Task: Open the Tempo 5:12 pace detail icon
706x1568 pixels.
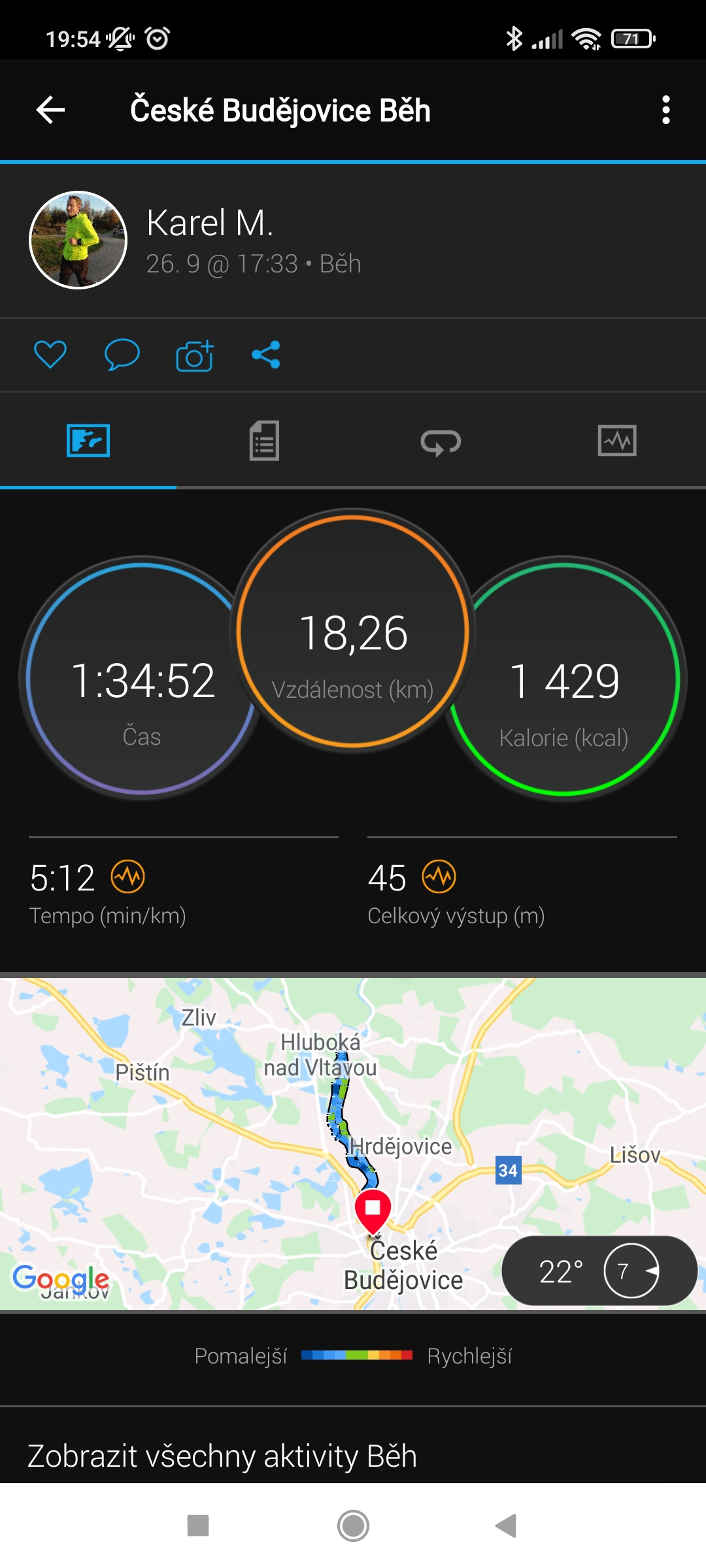Action: click(x=127, y=877)
